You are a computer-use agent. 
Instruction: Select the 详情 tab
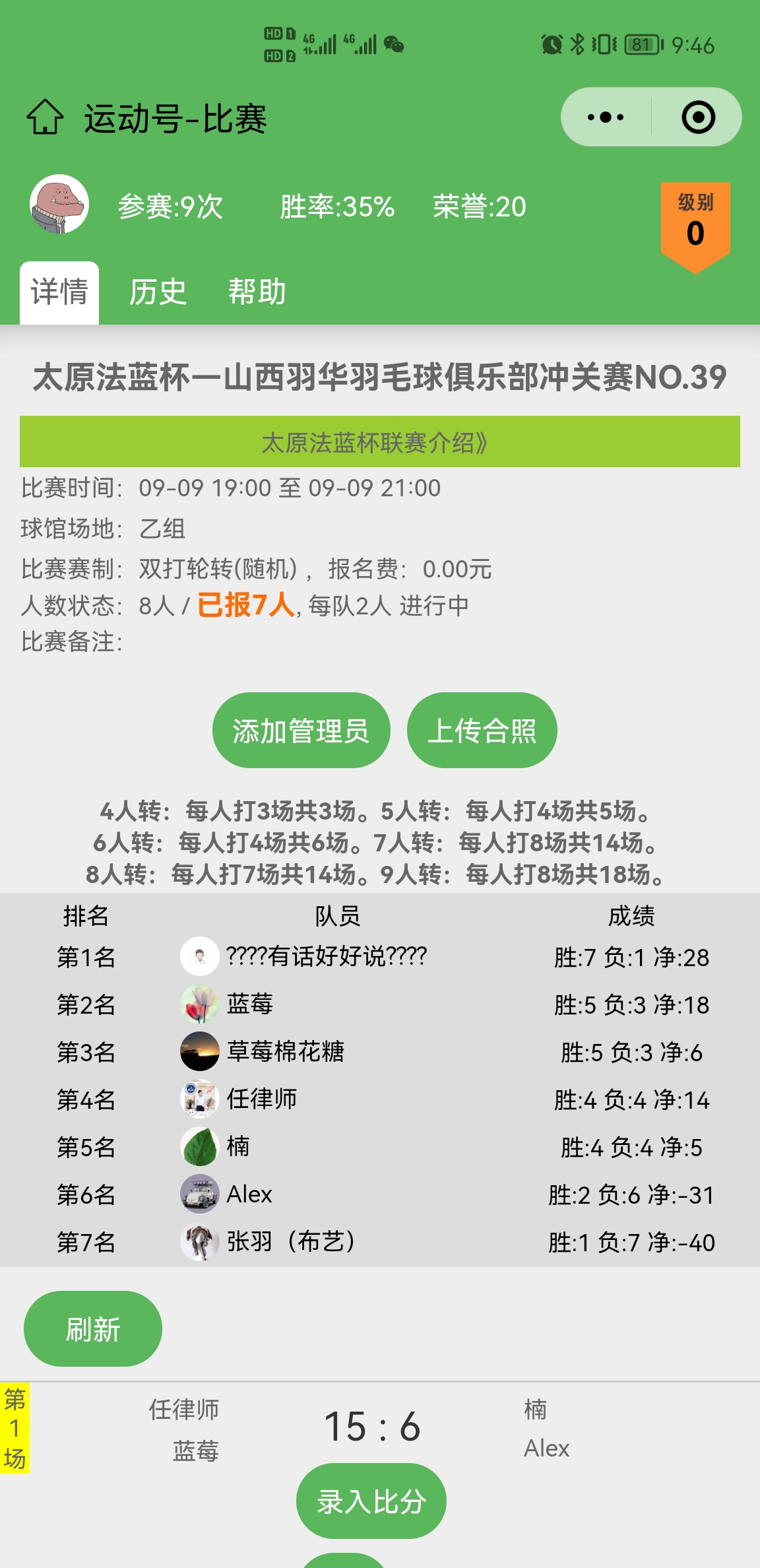(59, 292)
